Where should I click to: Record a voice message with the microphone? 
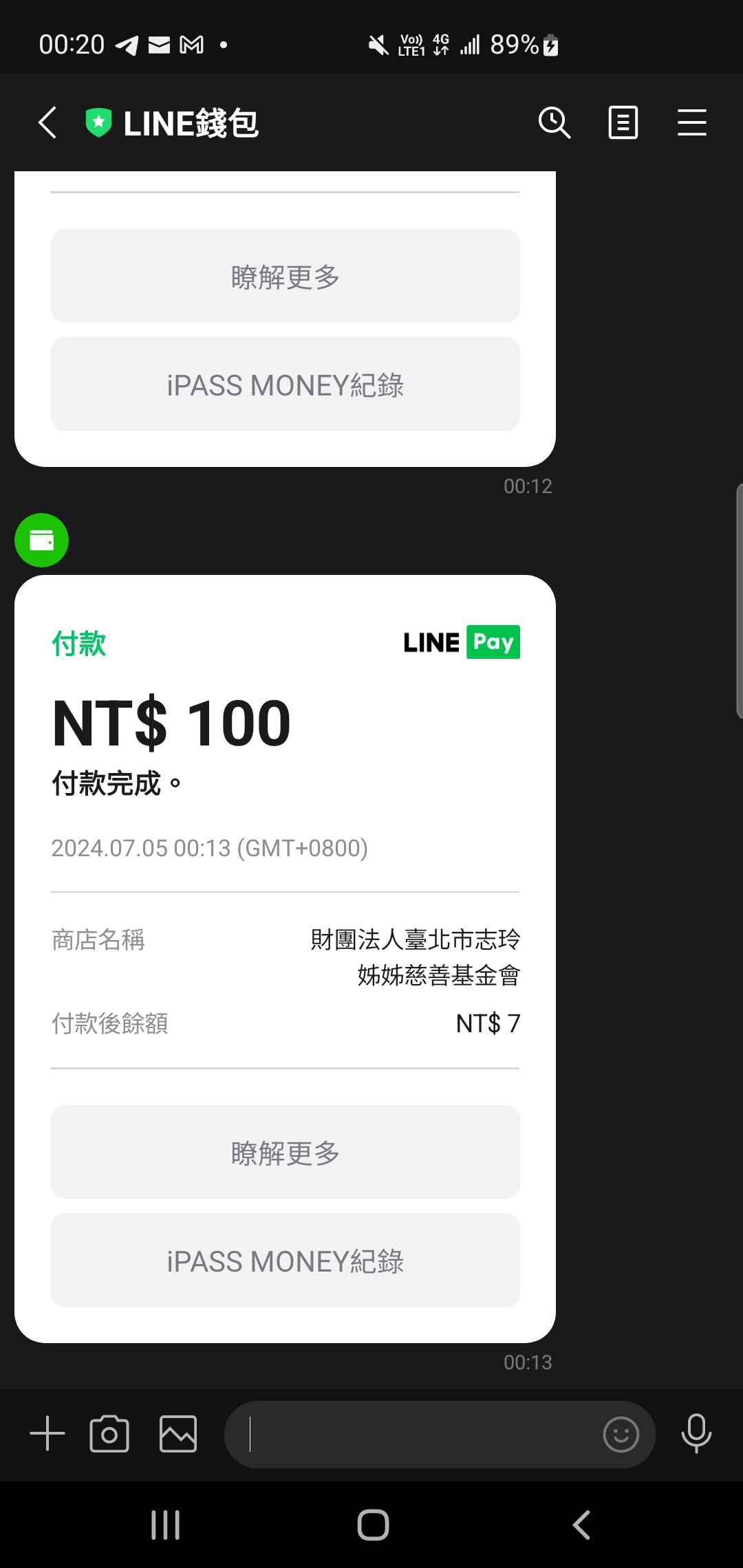coord(696,1434)
